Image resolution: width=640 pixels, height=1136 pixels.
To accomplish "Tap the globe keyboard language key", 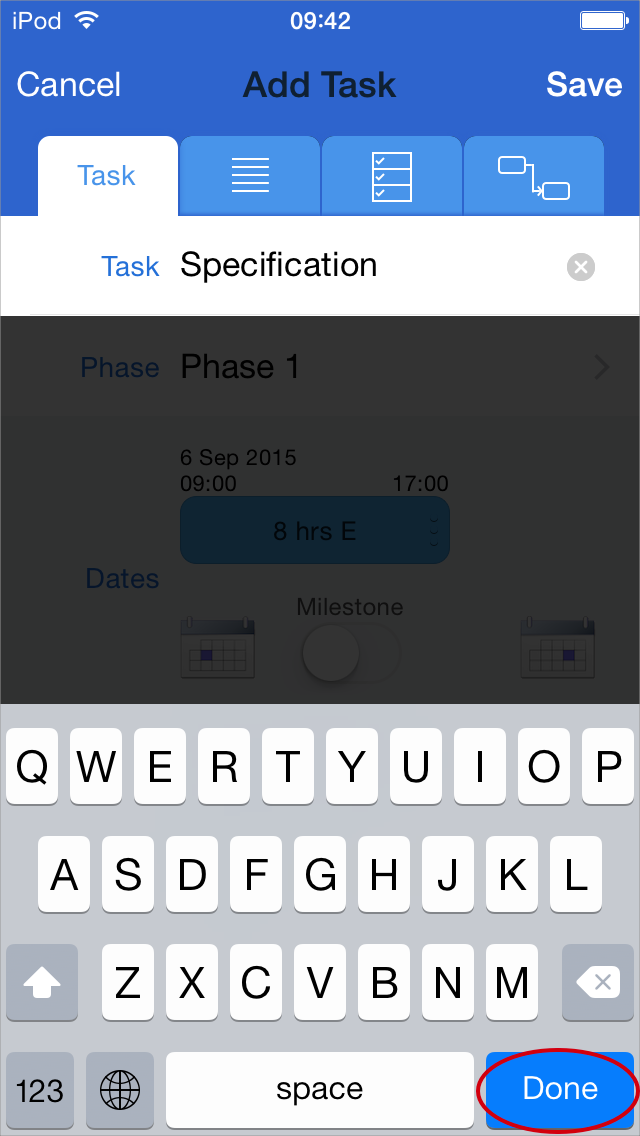I will (x=120, y=1089).
